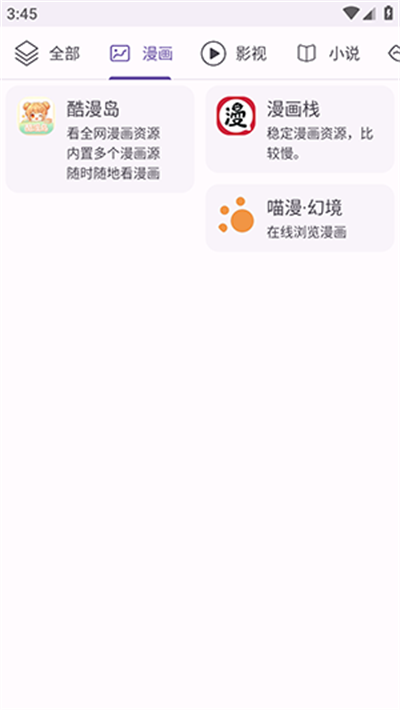Viewport: 400px width, 710px height.
Task: Switch to the 全部 tab
Action: tap(47, 53)
